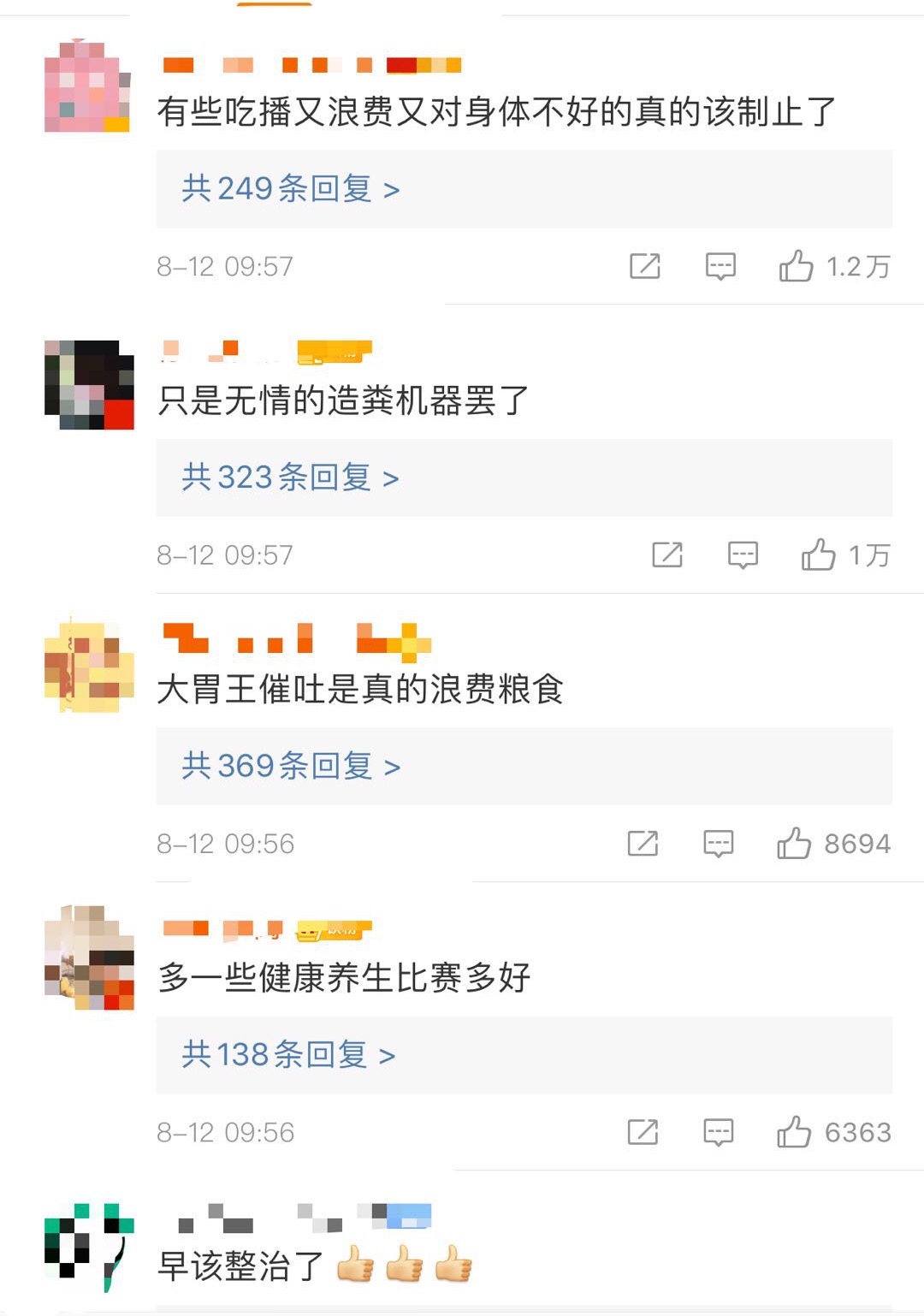Repost the 多一些健康养生比赛多好 comment
The width and height of the screenshot is (924, 1316).
coord(643,1132)
